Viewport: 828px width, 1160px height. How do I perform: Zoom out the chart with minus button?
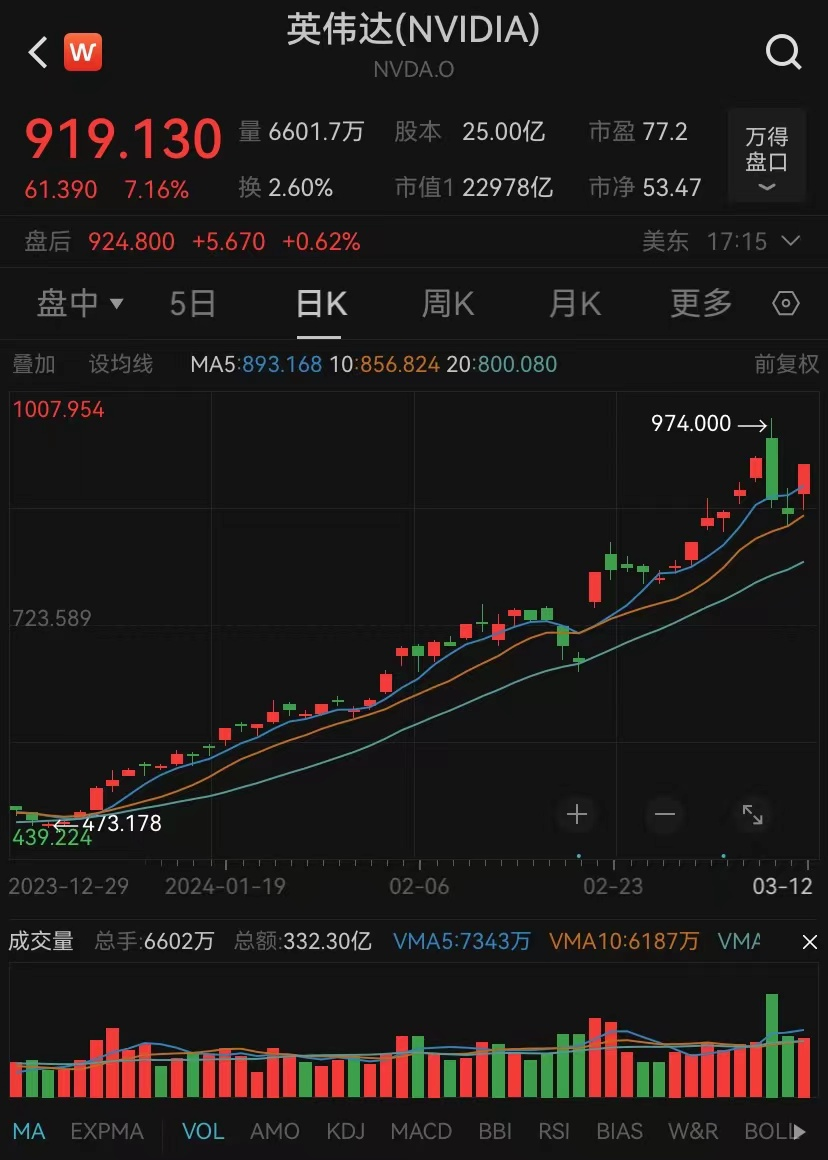coord(665,815)
